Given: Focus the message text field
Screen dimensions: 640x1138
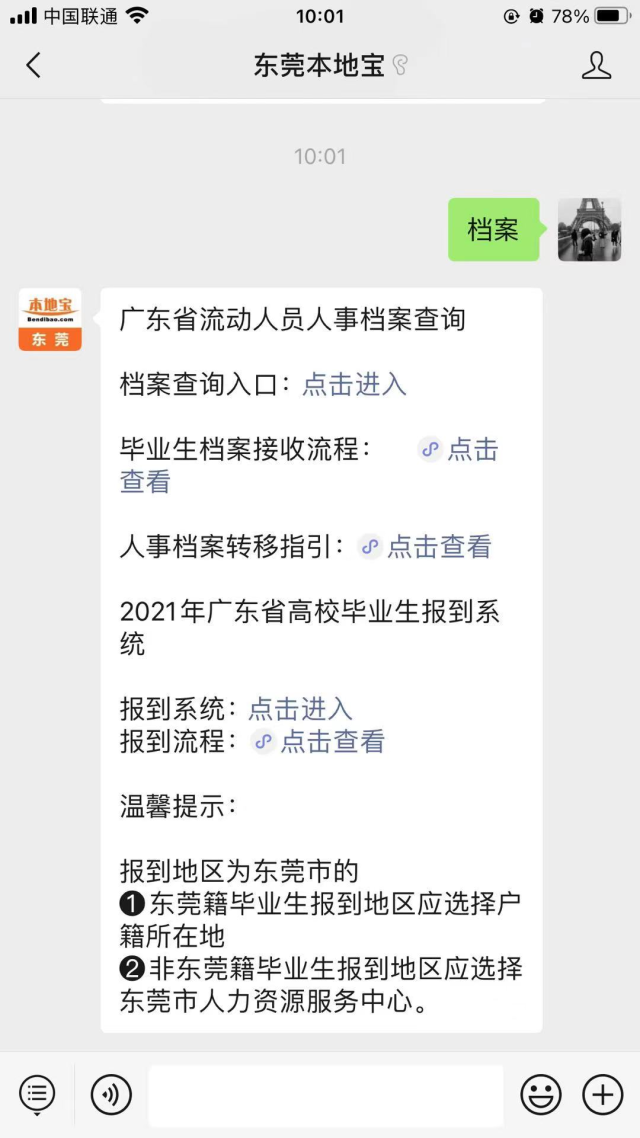Looking at the screenshot, I should pyautogui.click(x=325, y=1095).
